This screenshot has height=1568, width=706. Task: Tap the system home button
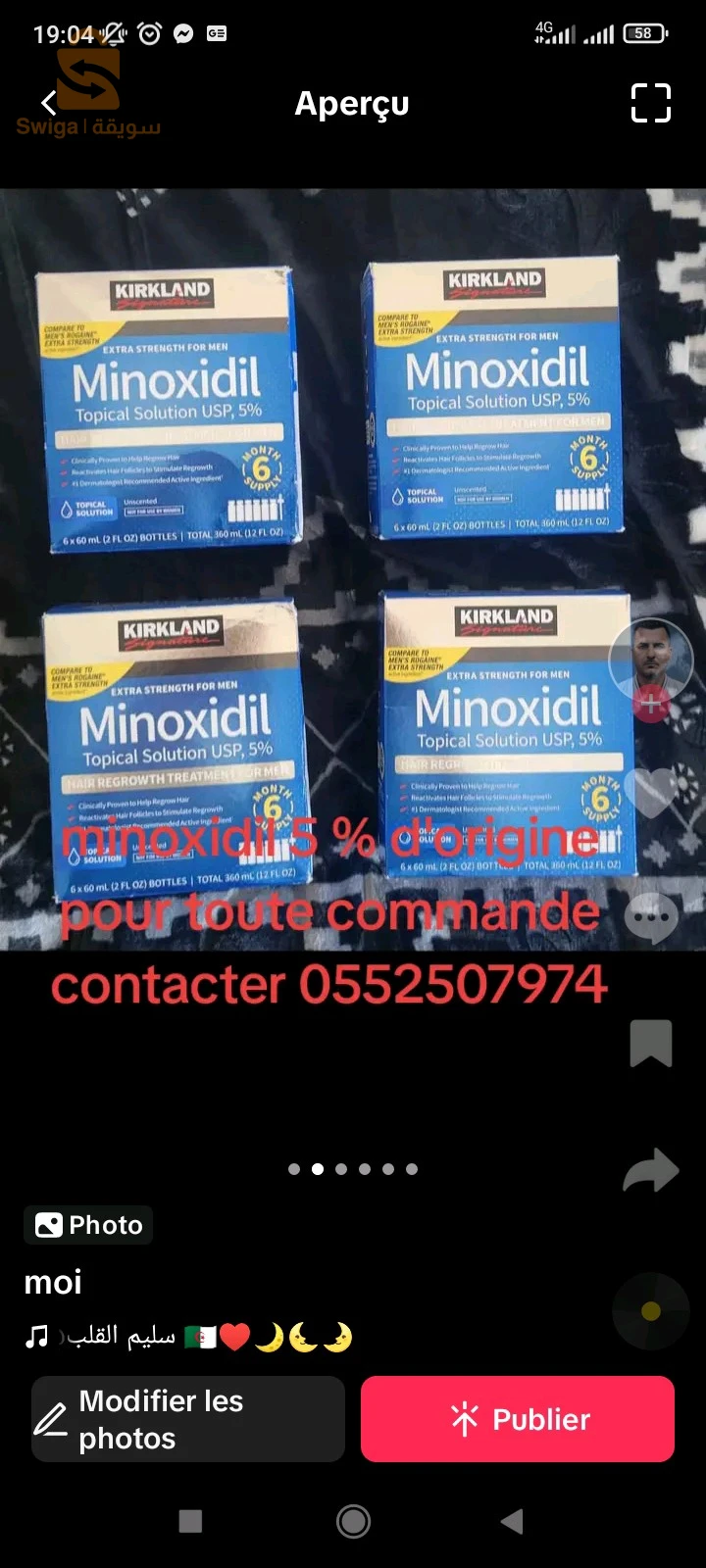click(x=353, y=1521)
